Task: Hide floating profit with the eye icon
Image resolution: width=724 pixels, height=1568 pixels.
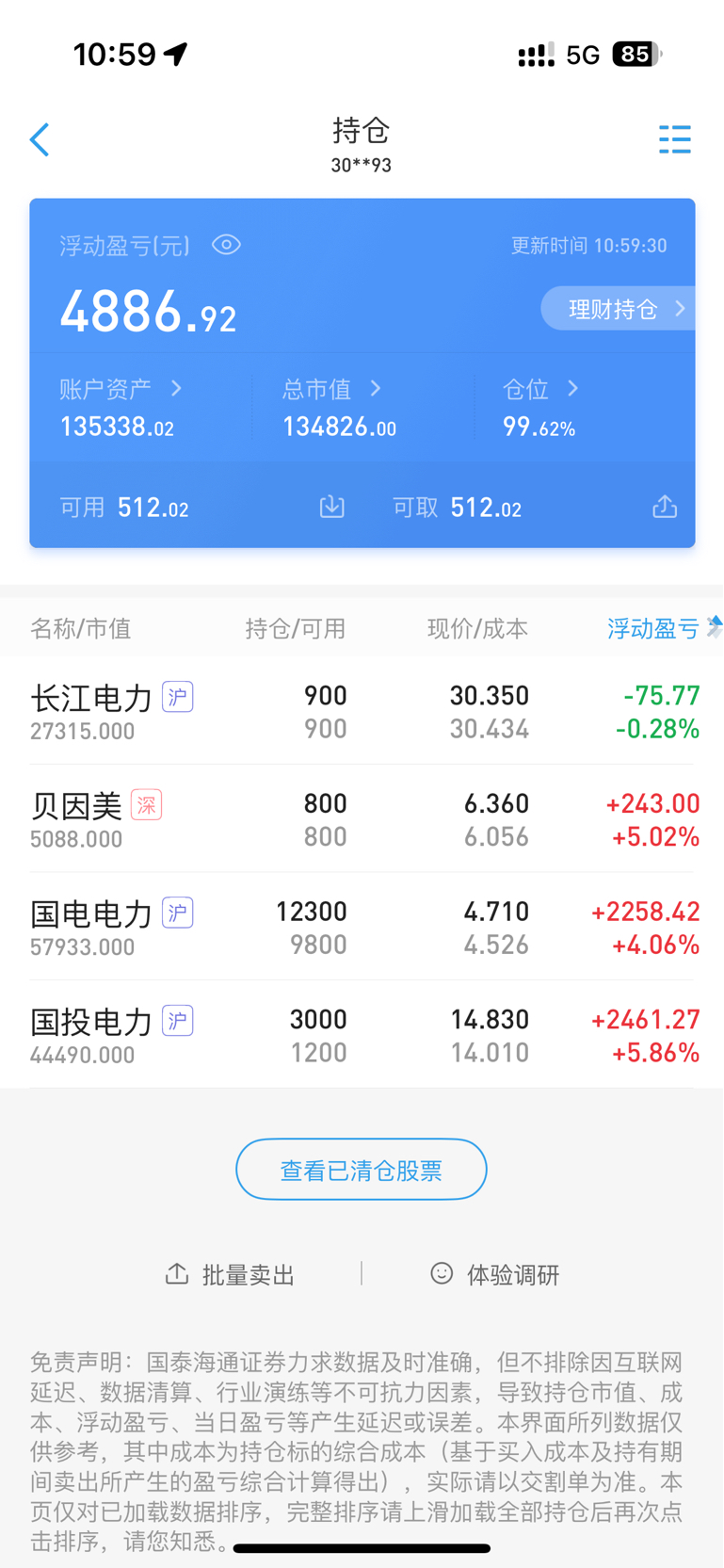Action: pos(226,245)
